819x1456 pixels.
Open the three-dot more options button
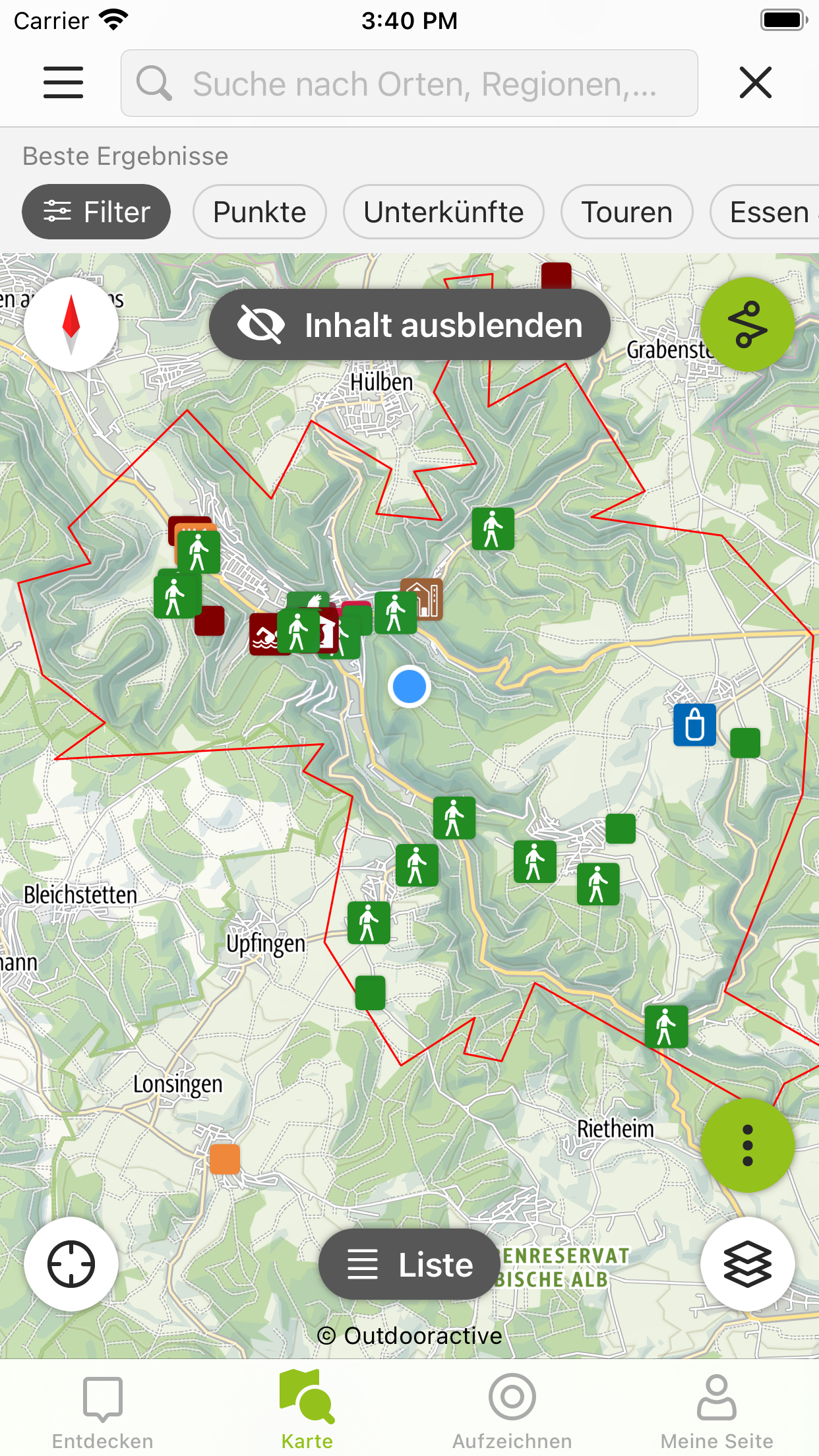tap(747, 1145)
